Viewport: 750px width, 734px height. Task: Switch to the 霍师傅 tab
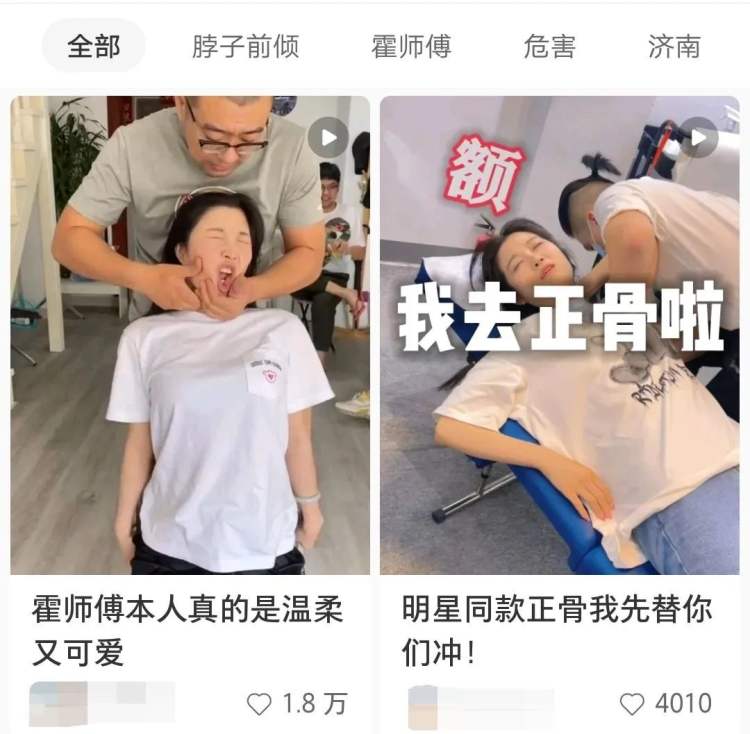411,46
